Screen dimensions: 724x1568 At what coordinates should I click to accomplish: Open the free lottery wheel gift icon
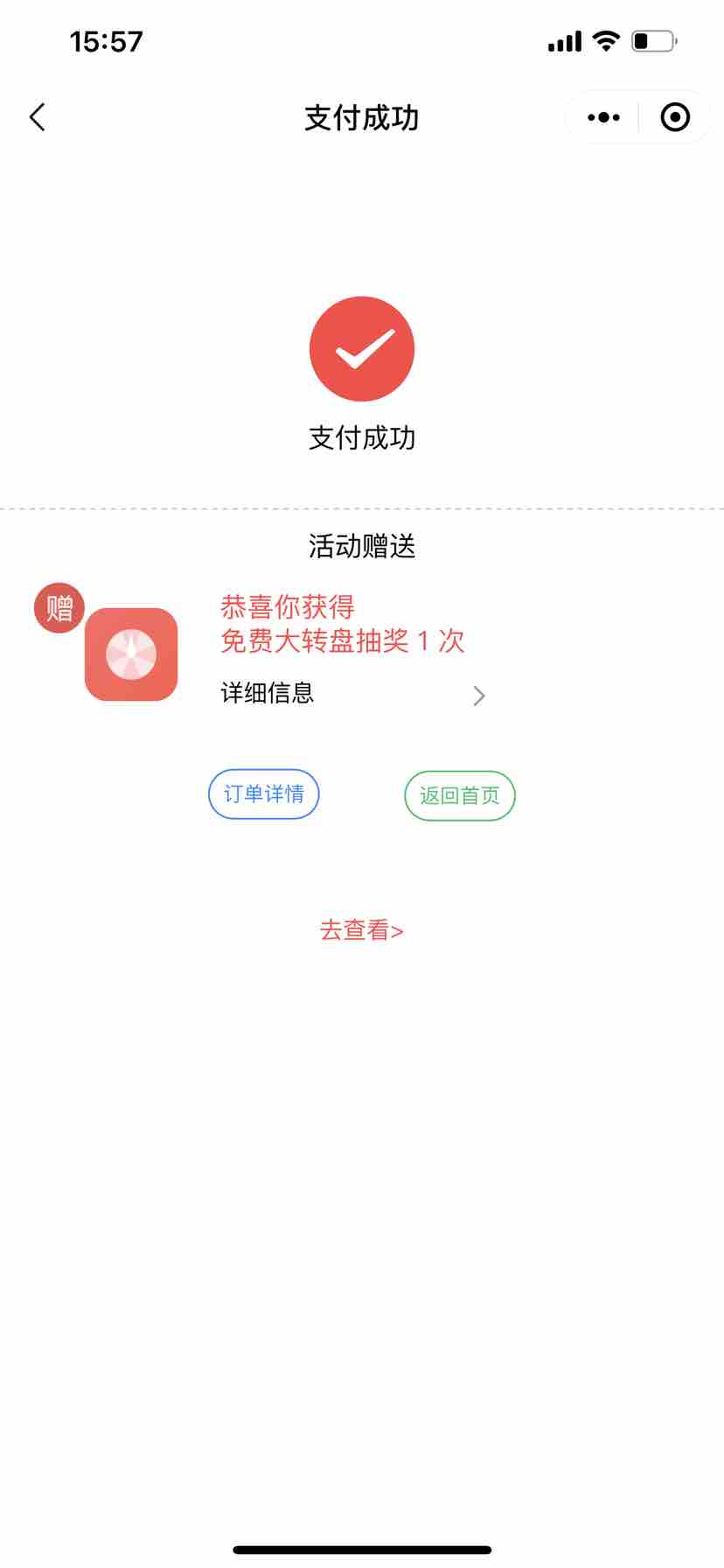coord(131,654)
